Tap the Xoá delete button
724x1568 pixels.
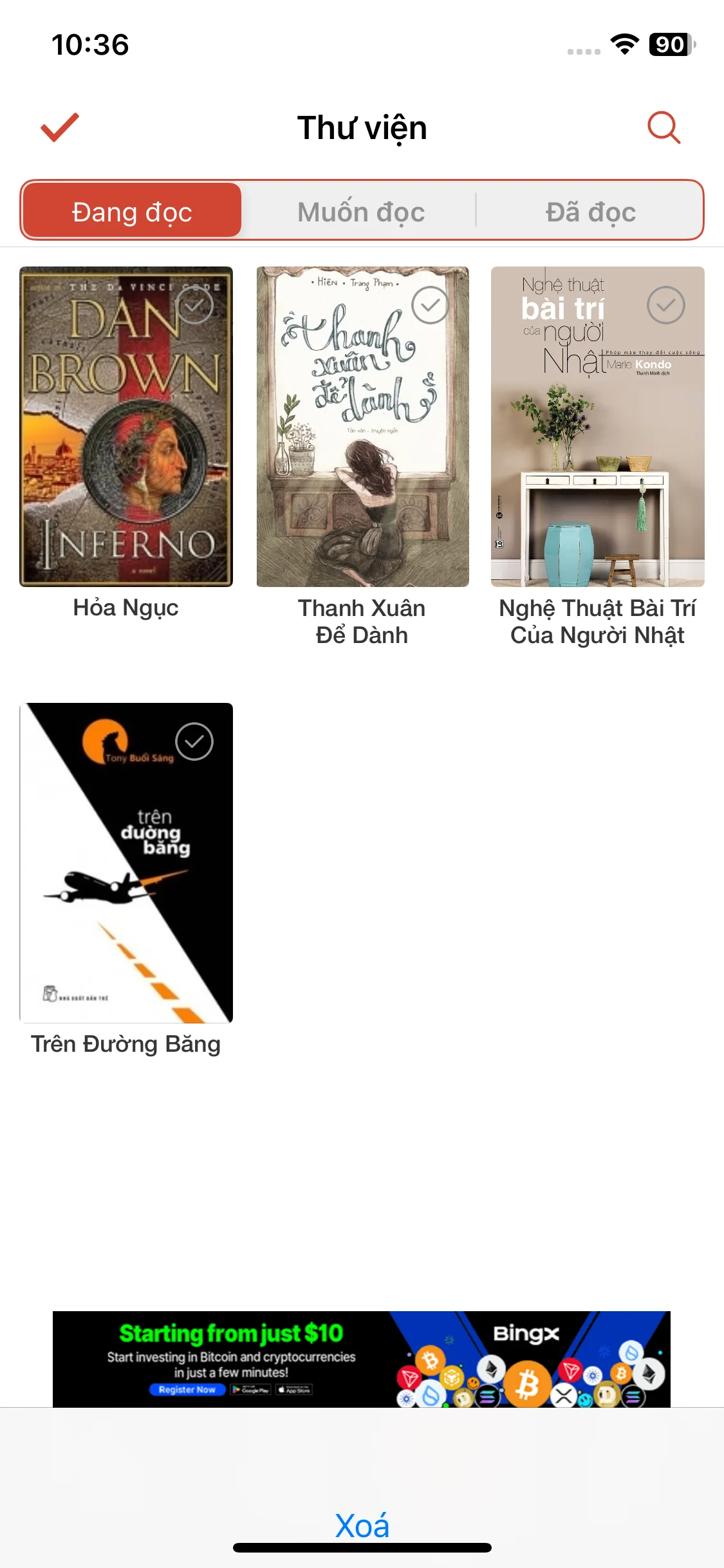coord(362,1526)
